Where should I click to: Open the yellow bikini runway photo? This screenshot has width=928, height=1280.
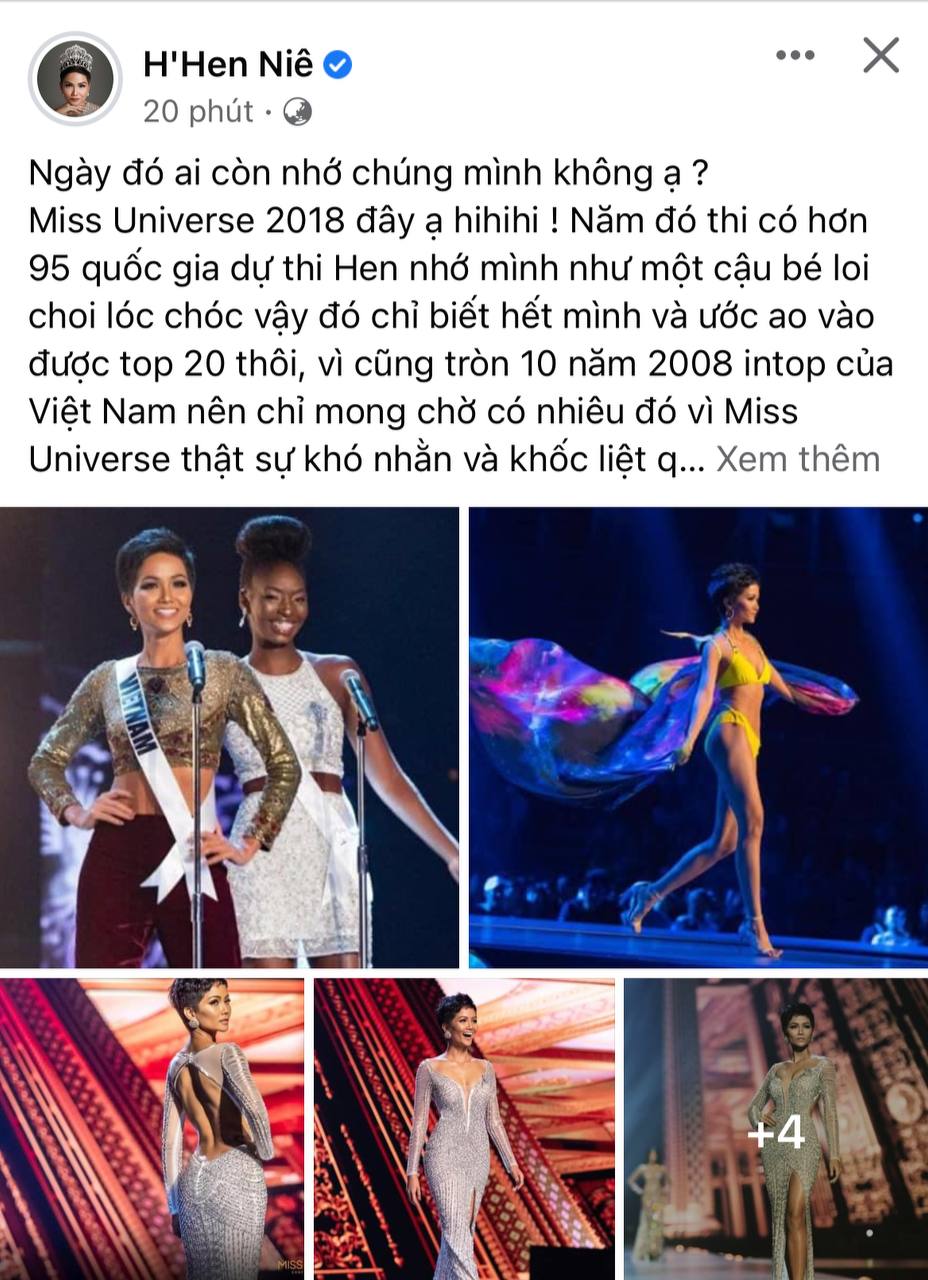[x=698, y=737]
